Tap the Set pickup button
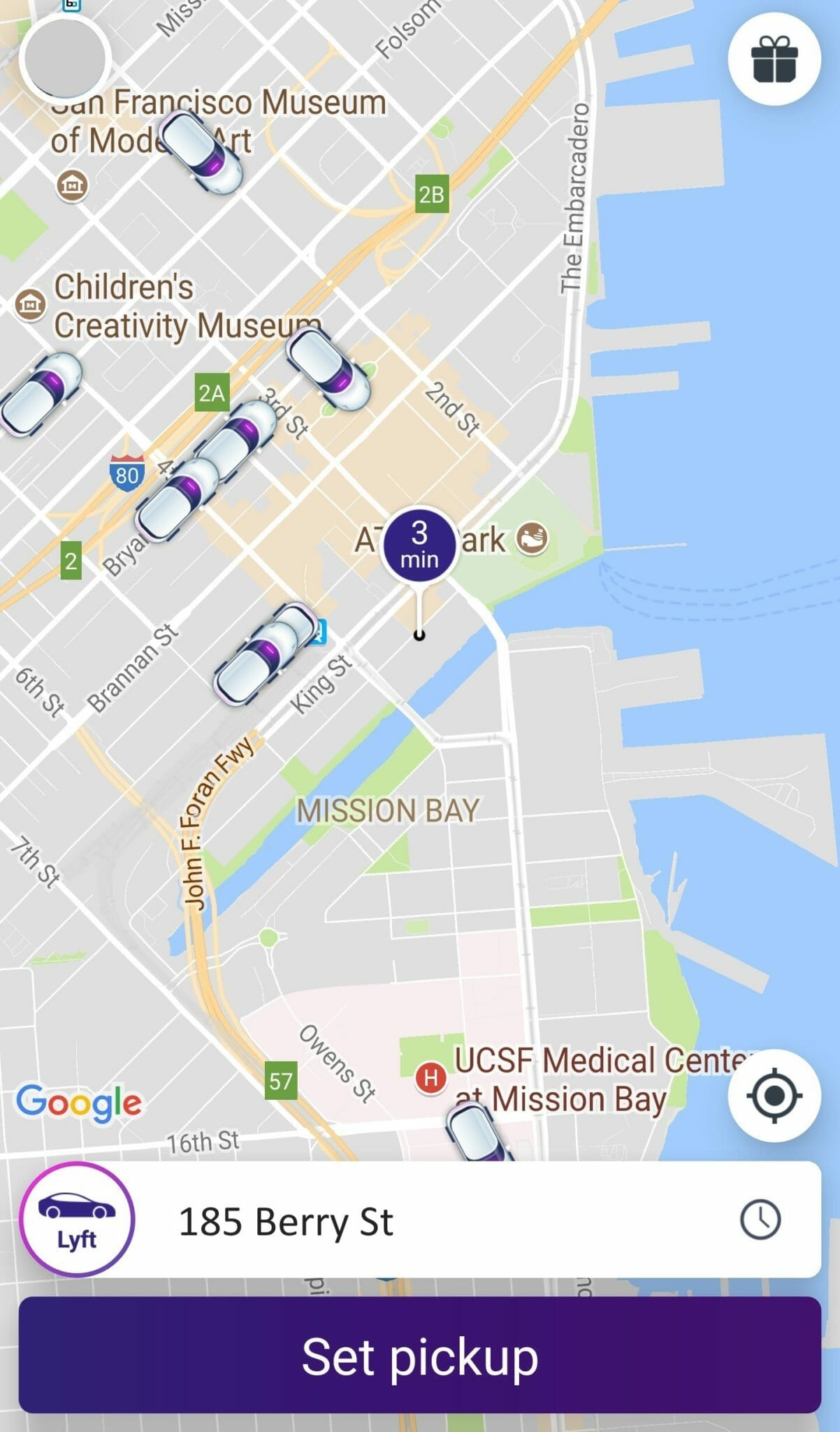 tap(420, 1354)
